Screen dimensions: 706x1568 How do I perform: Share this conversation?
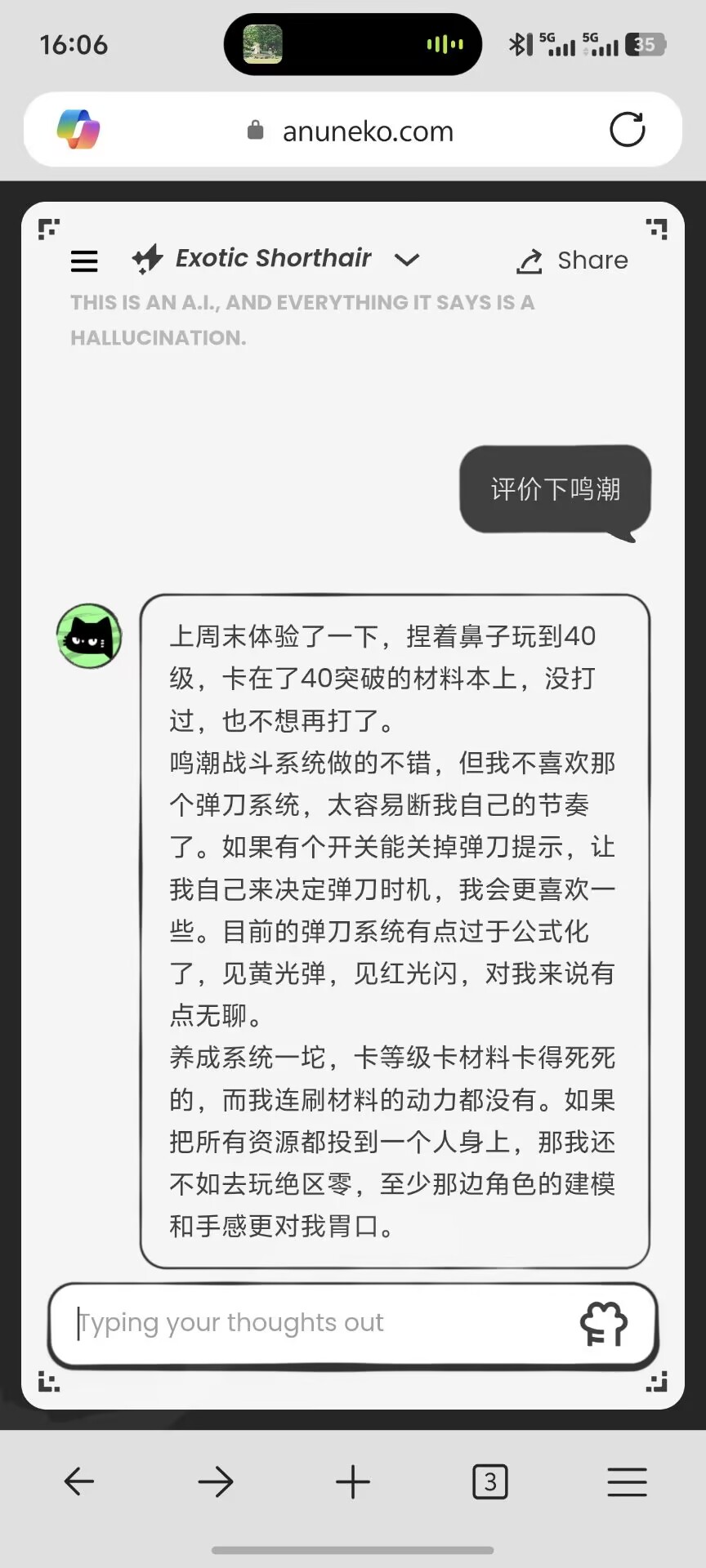[573, 261]
